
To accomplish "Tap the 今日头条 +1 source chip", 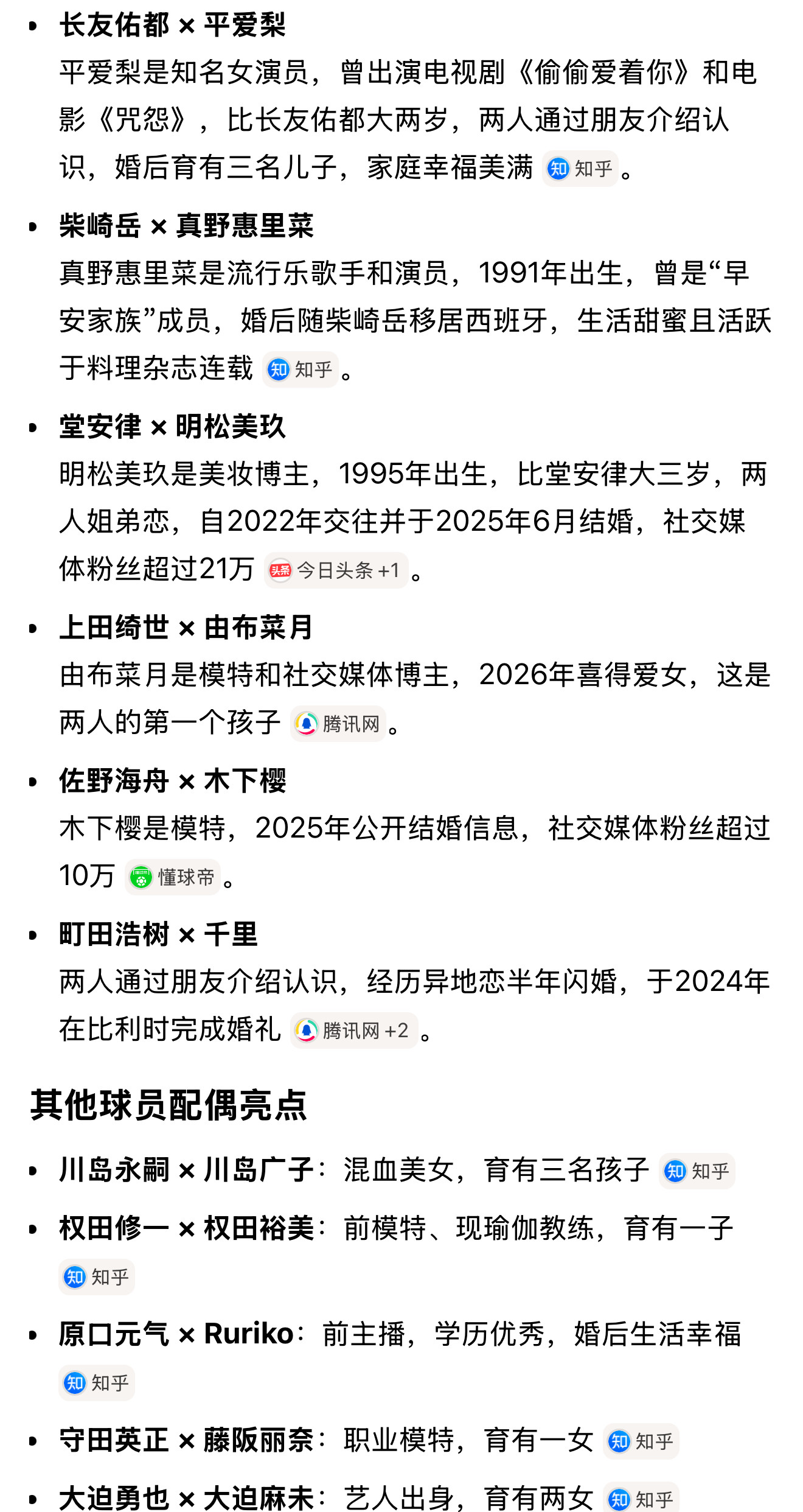I will 336,570.
